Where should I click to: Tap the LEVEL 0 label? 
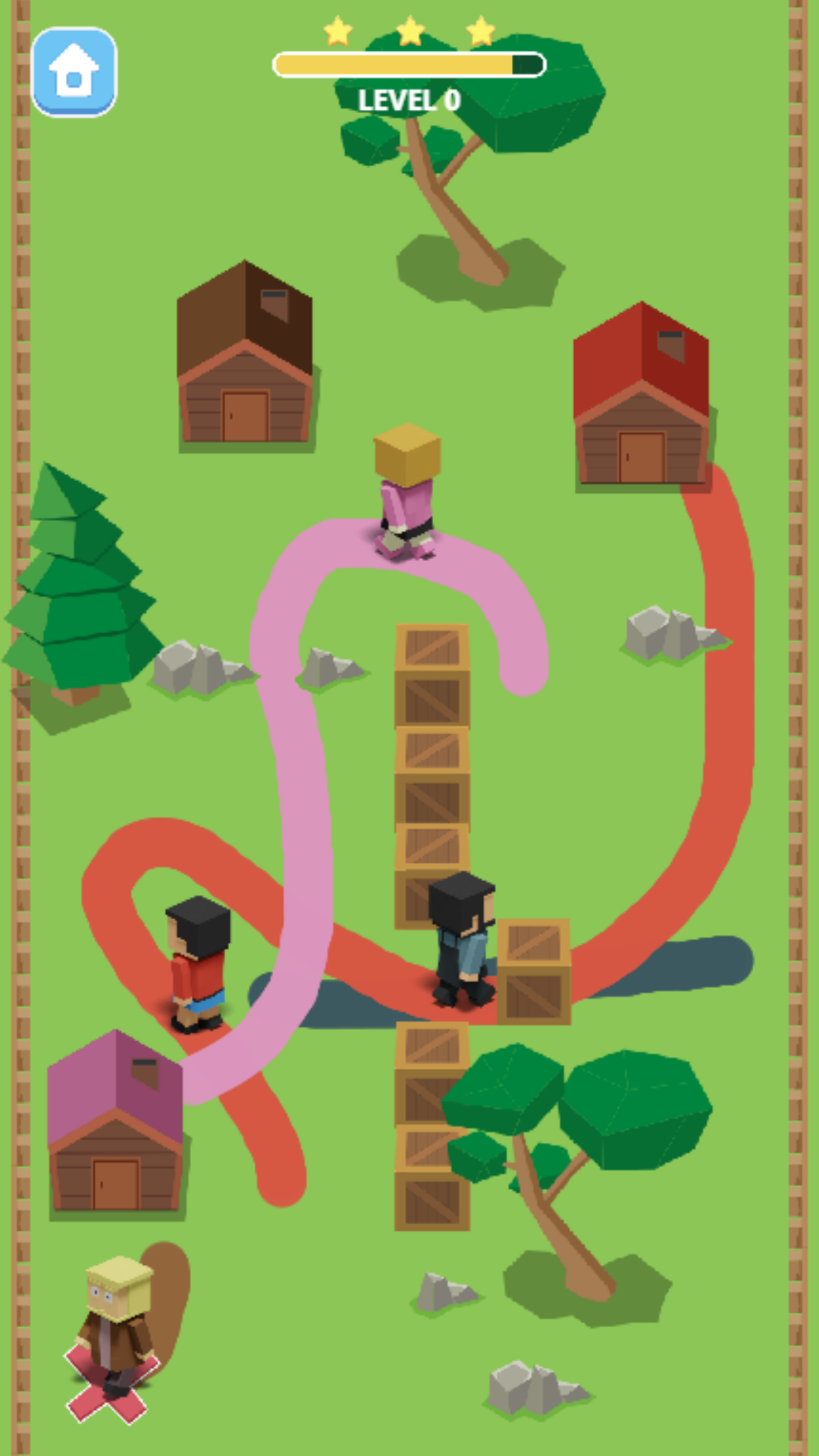point(409,99)
